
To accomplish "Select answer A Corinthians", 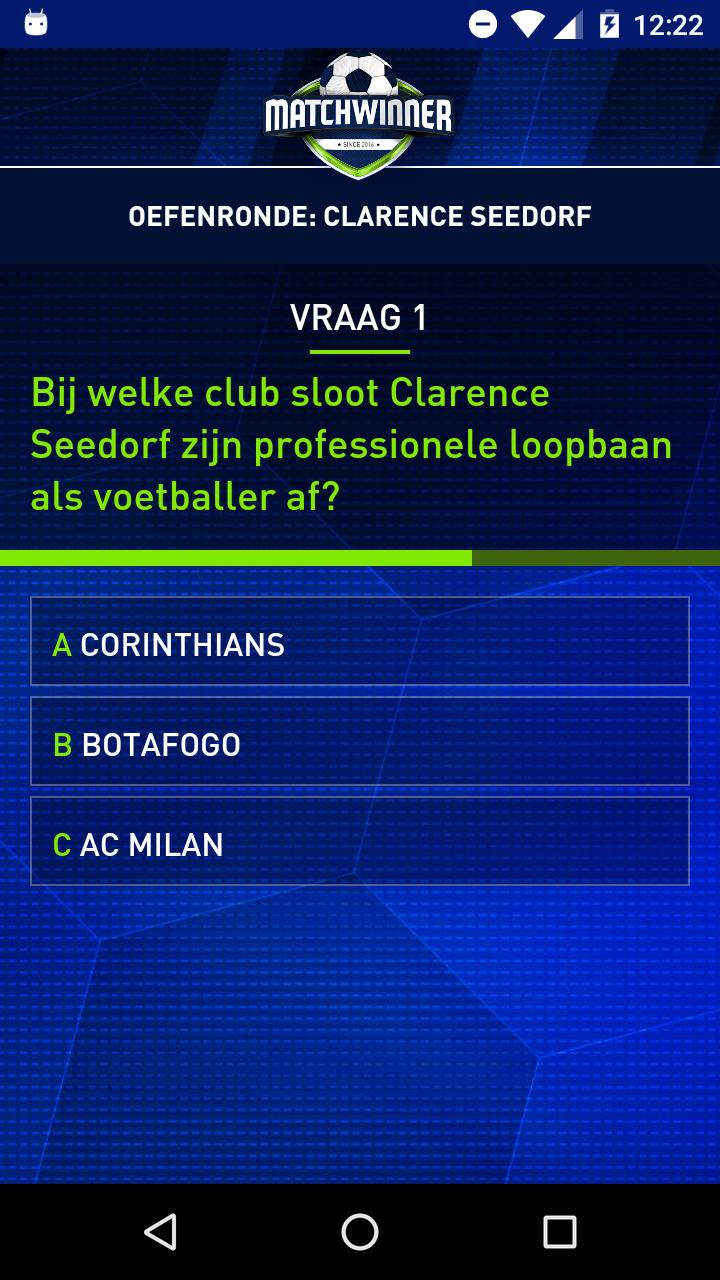I will pos(359,642).
